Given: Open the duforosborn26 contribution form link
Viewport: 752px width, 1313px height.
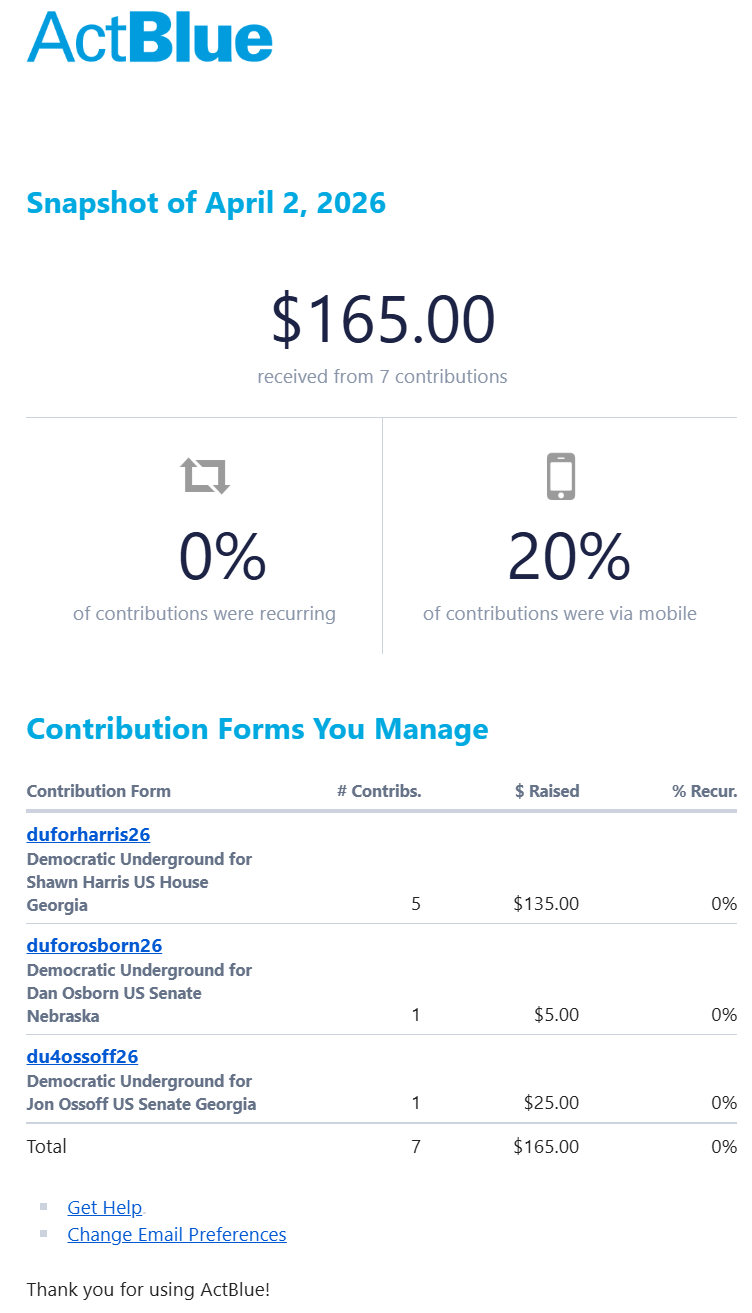Looking at the screenshot, I should (94, 945).
